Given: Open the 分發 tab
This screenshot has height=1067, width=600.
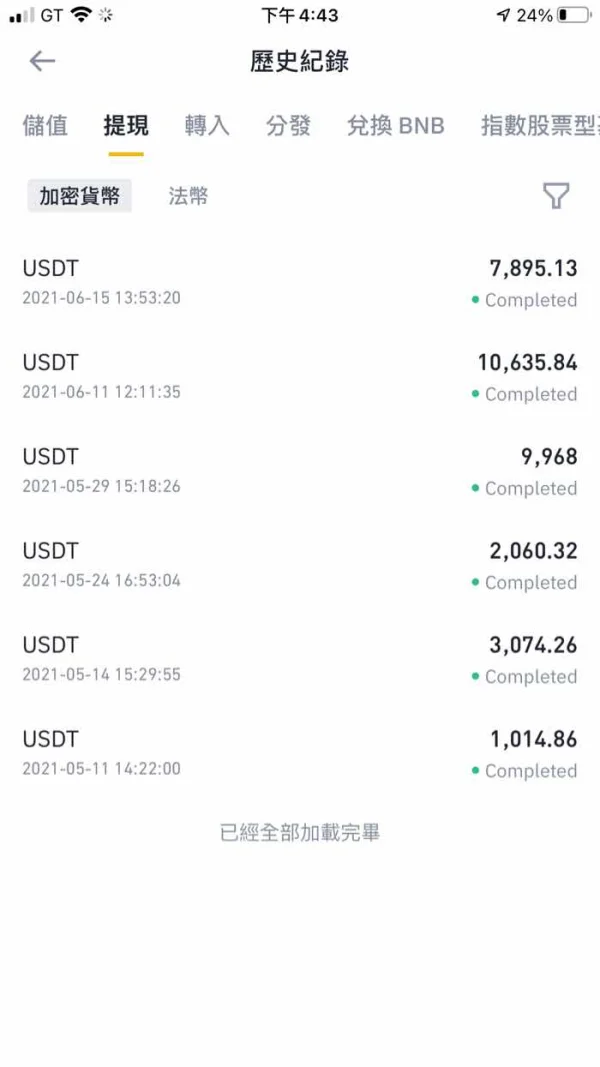Looking at the screenshot, I should (x=288, y=125).
